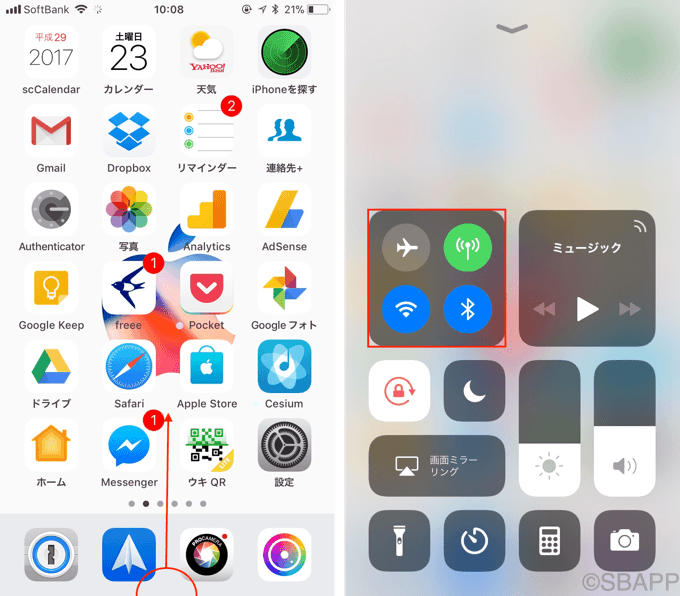This screenshot has height=596, width=680.
Task: Open the timer shortcut
Action: pyautogui.click(x=474, y=541)
